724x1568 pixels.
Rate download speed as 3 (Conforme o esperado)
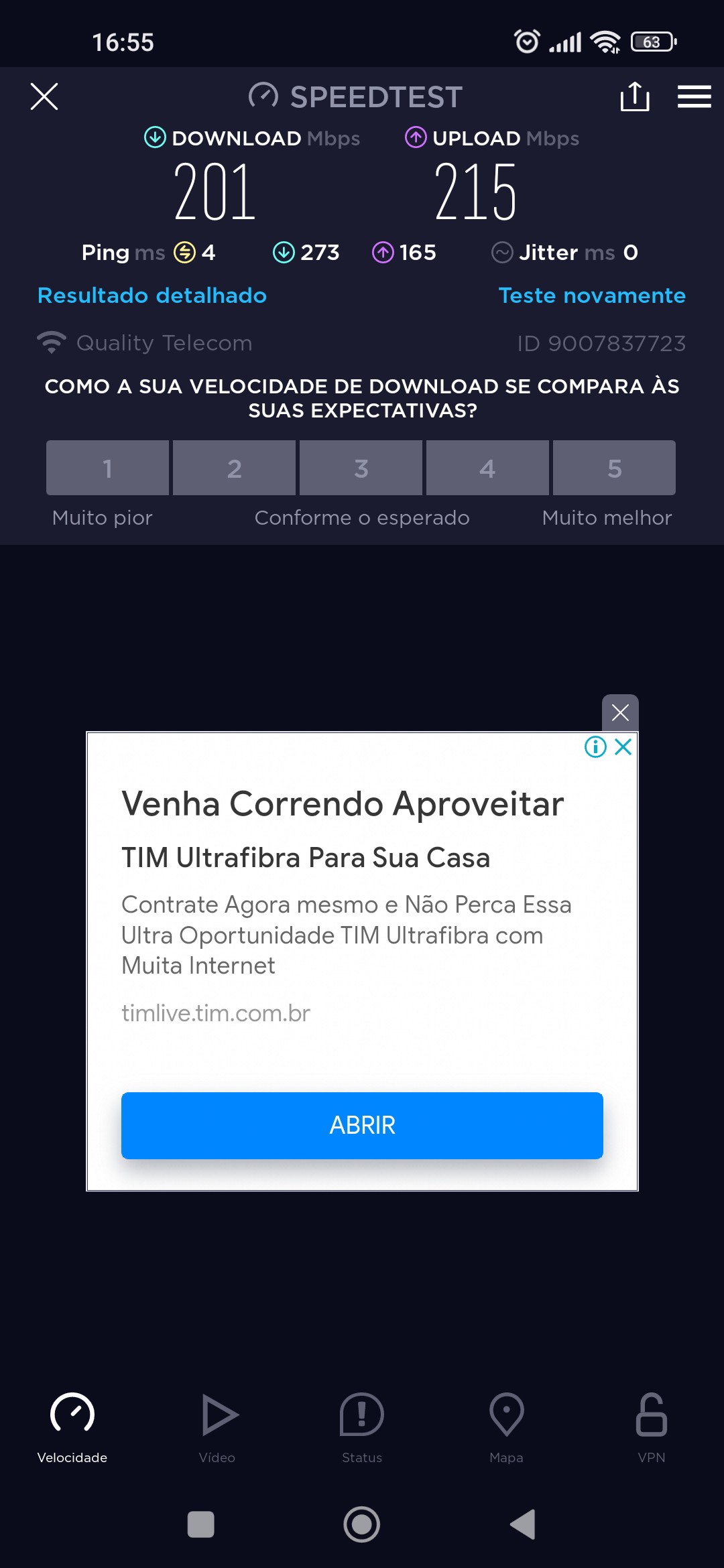361,468
